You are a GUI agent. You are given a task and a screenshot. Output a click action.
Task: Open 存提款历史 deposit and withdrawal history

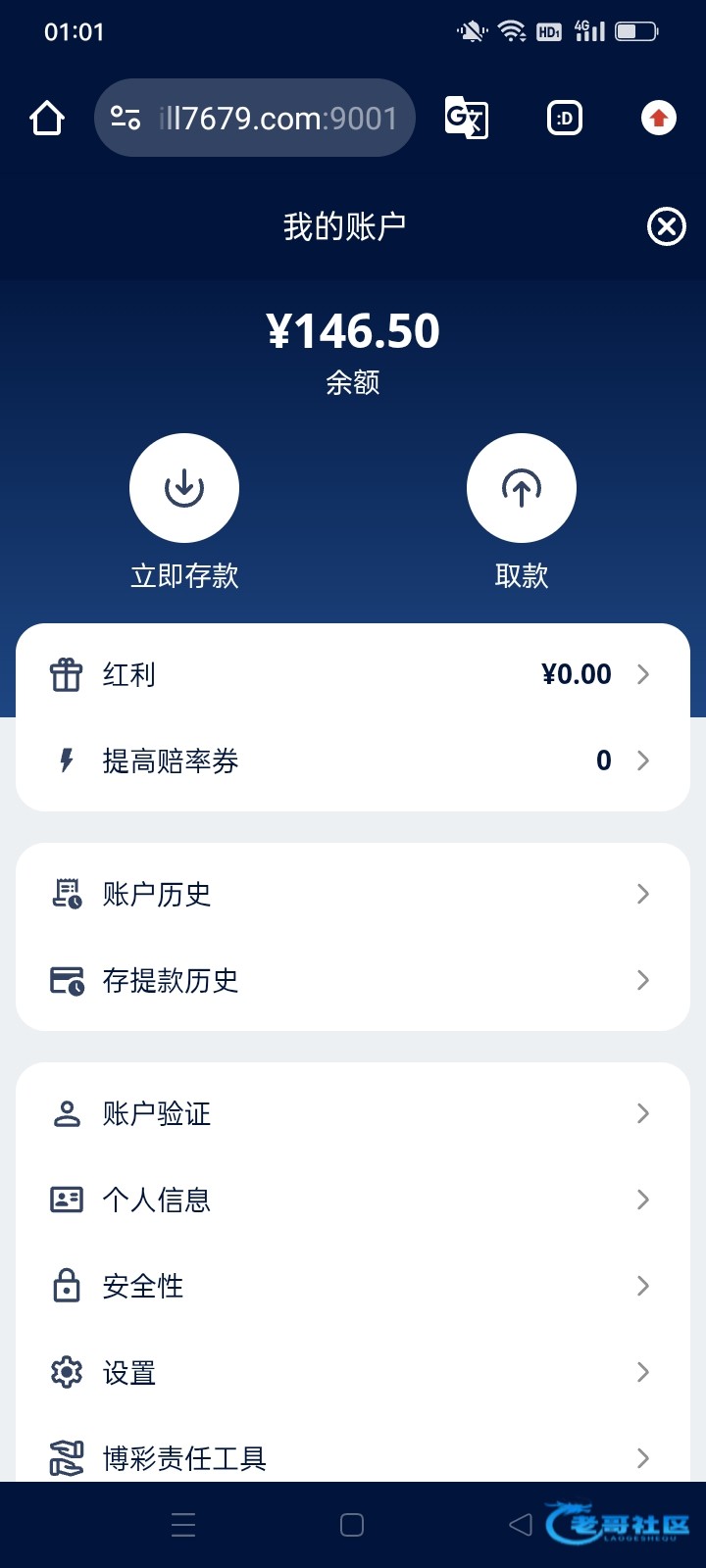pyautogui.click(x=353, y=980)
